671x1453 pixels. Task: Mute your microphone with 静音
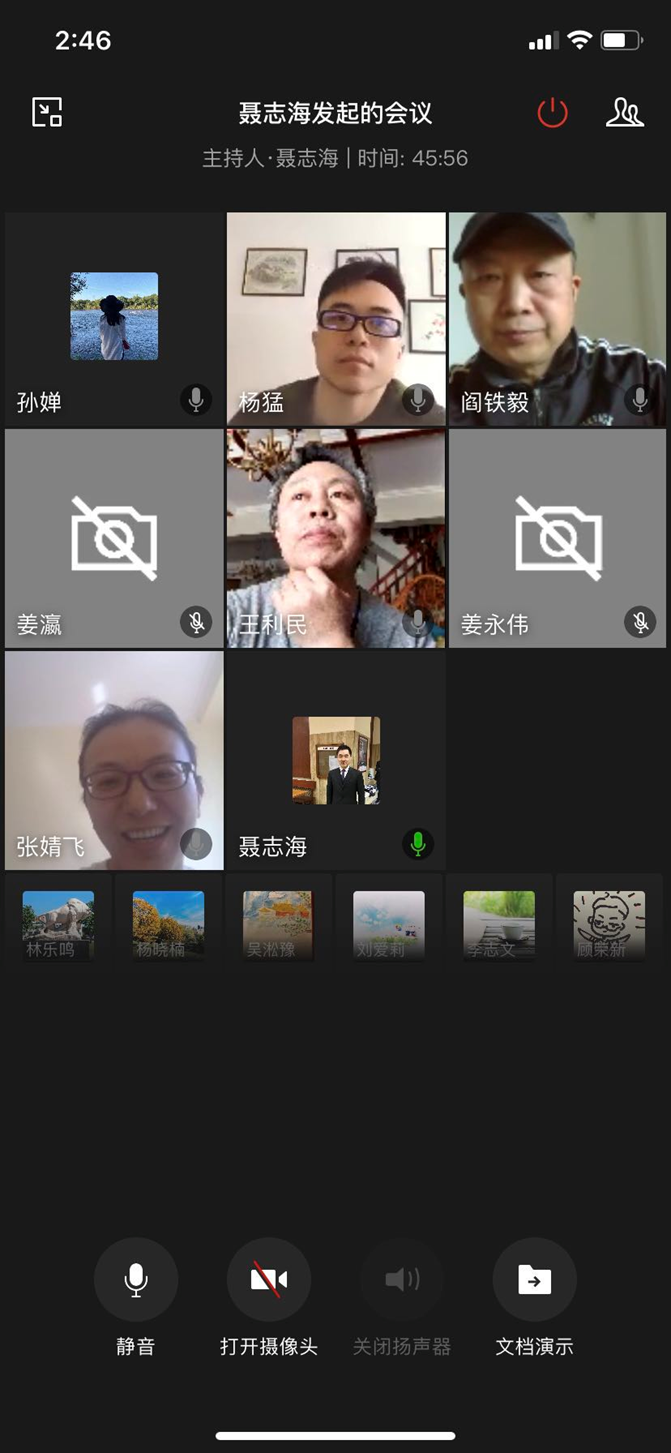tap(136, 1280)
